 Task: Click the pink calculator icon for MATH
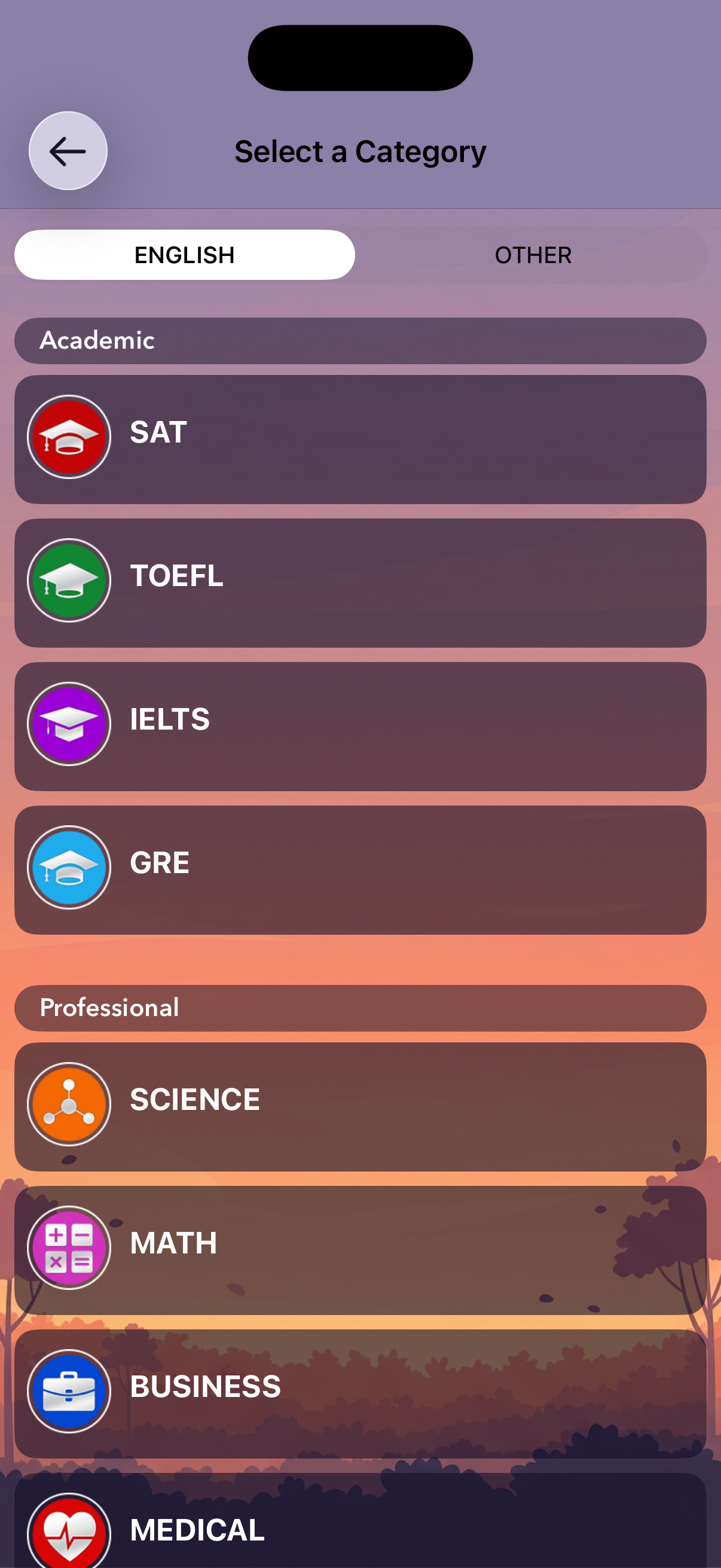[69, 1247]
